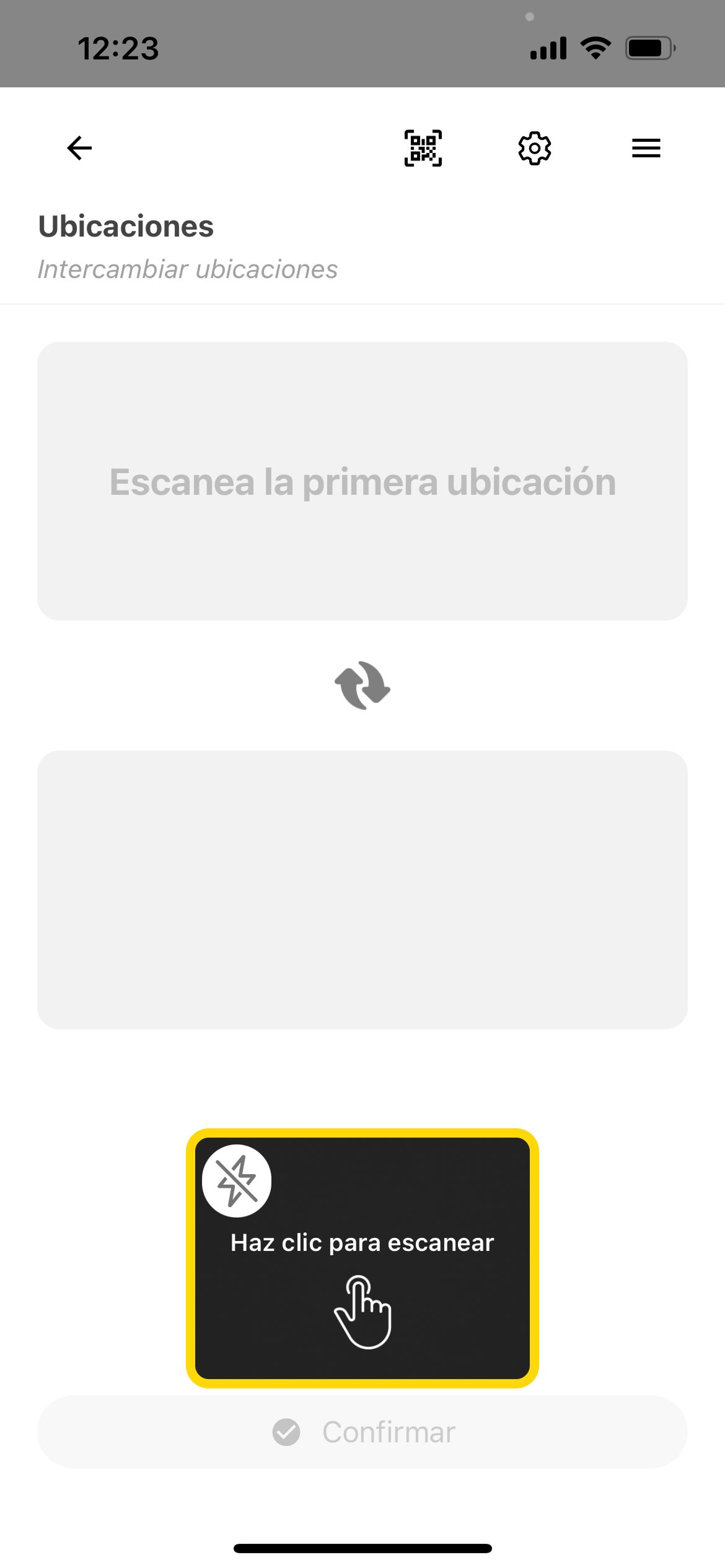Enable the flashlight before scanning
The width and height of the screenshot is (725, 1568).
pos(236,1180)
